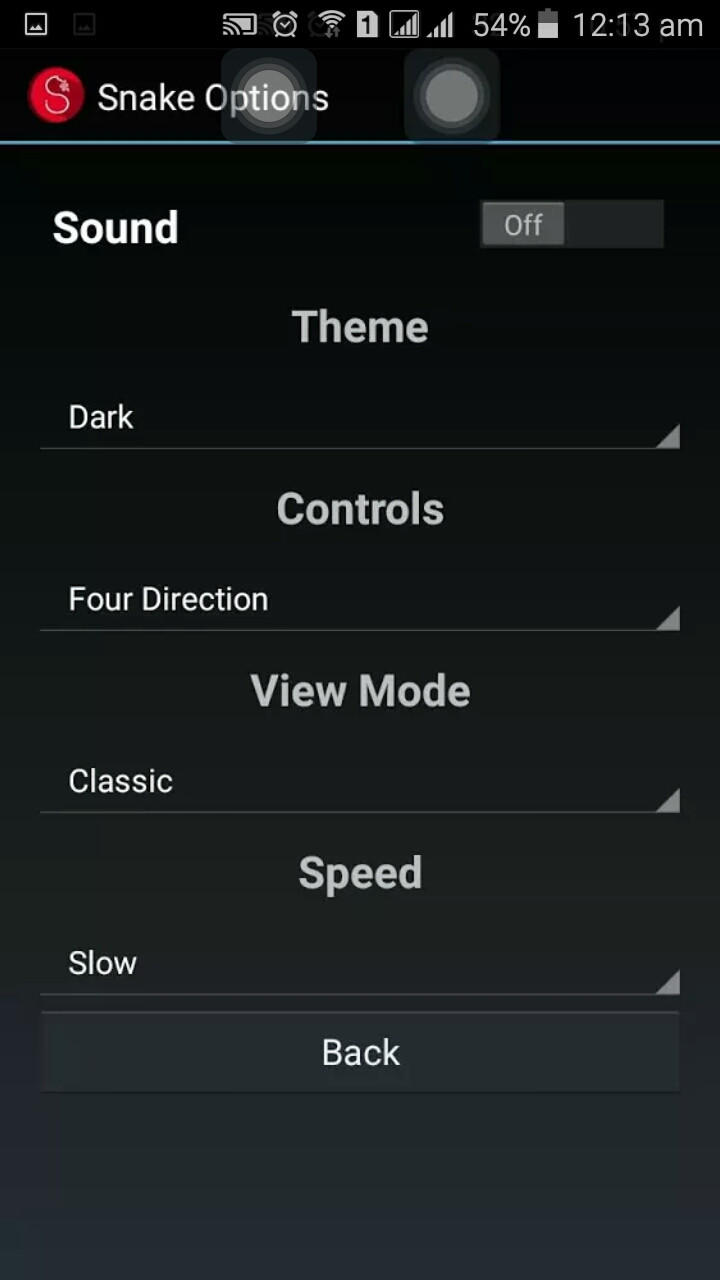Change the Speed dropdown from Slow
The width and height of the screenshot is (720, 1280).
360,964
